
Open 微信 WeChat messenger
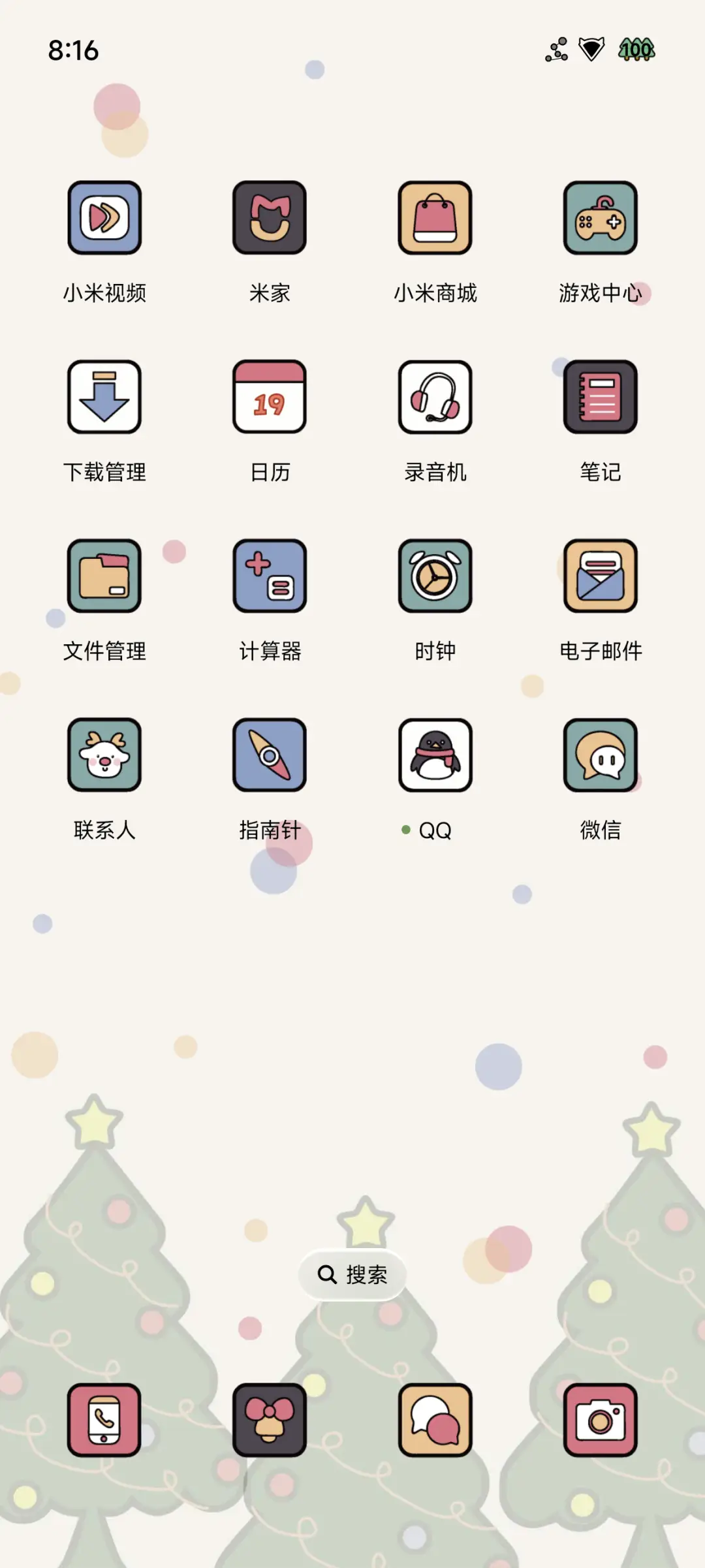tap(601, 755)
